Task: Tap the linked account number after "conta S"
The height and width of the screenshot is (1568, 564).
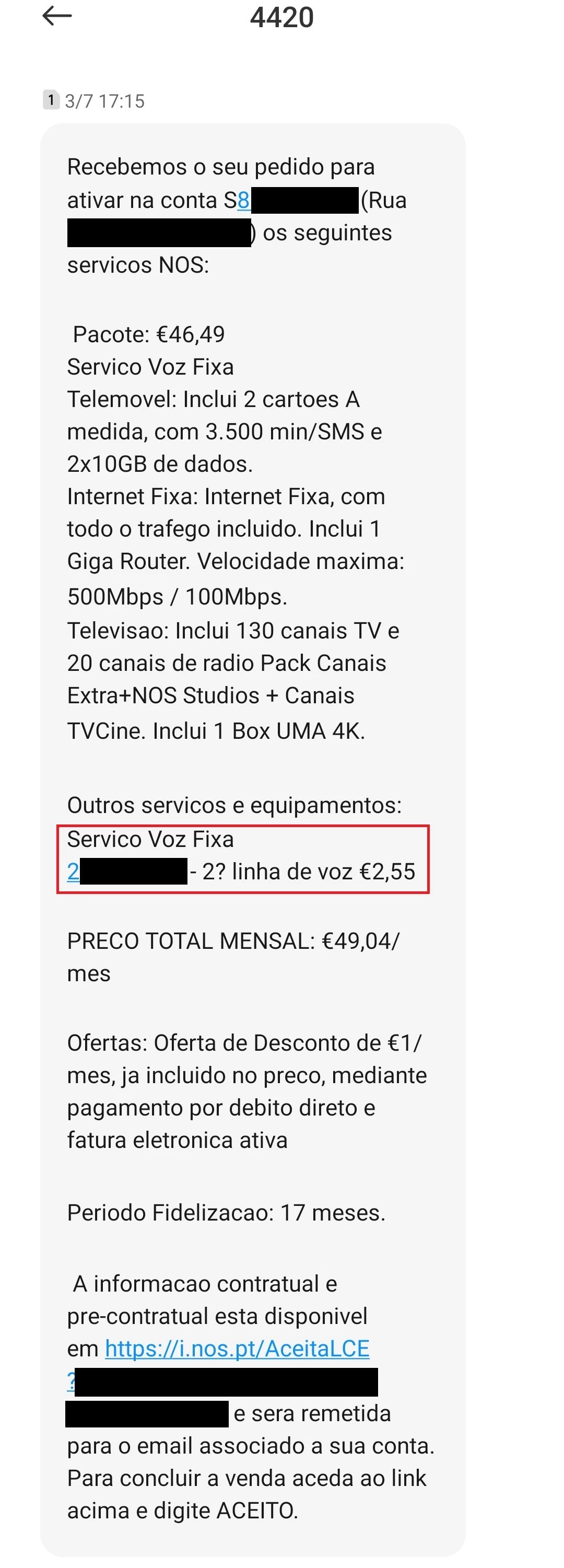Action: pyautogui.click(x=243, y=200)
